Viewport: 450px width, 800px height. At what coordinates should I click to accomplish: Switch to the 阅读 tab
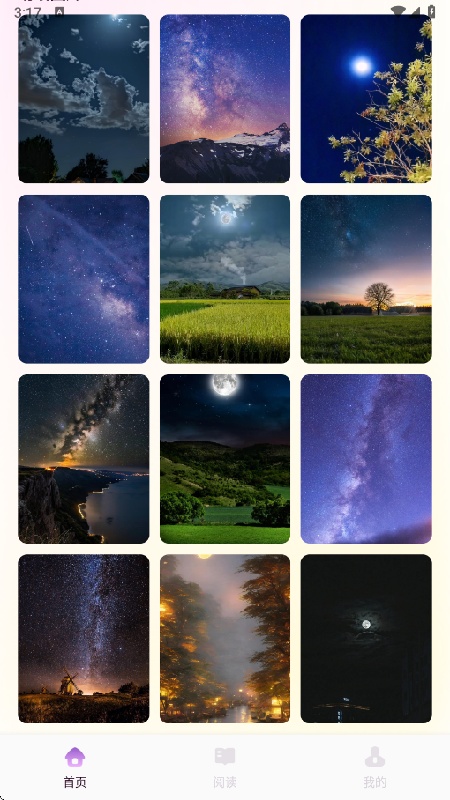click(x=224, y=767)
